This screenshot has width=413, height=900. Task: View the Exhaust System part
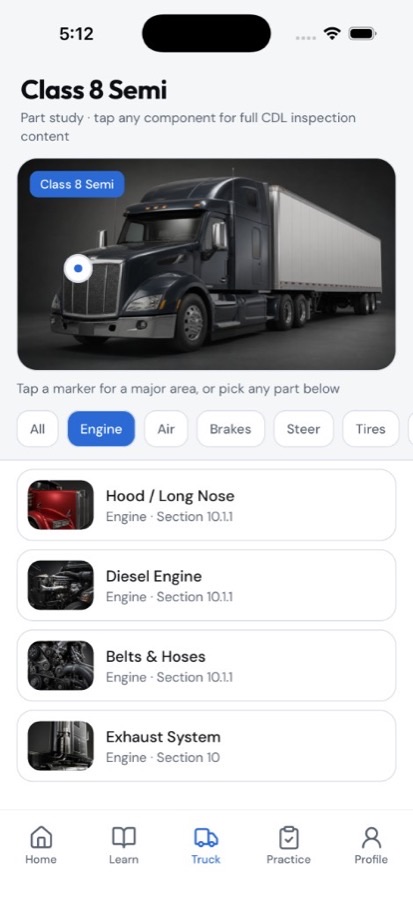point(206,746)
